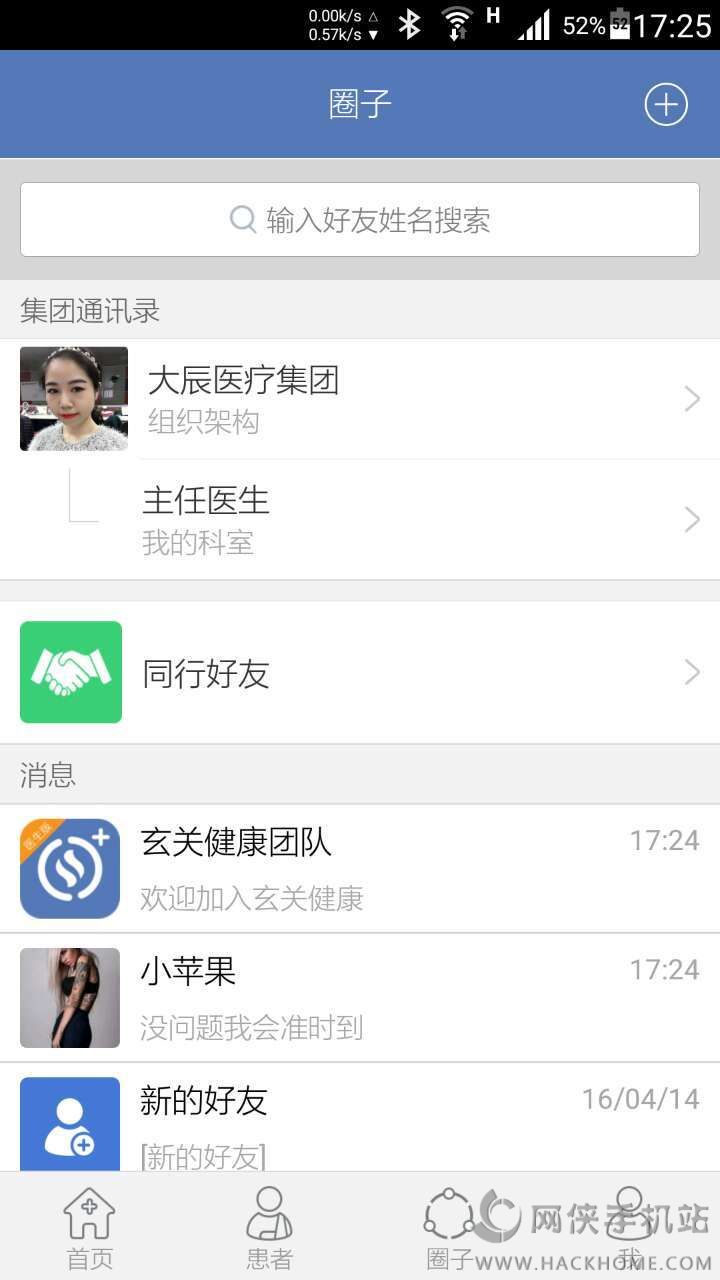Open 主任医生 my department row
Screen dimensions: 720x1280
(x=360, y=520)
